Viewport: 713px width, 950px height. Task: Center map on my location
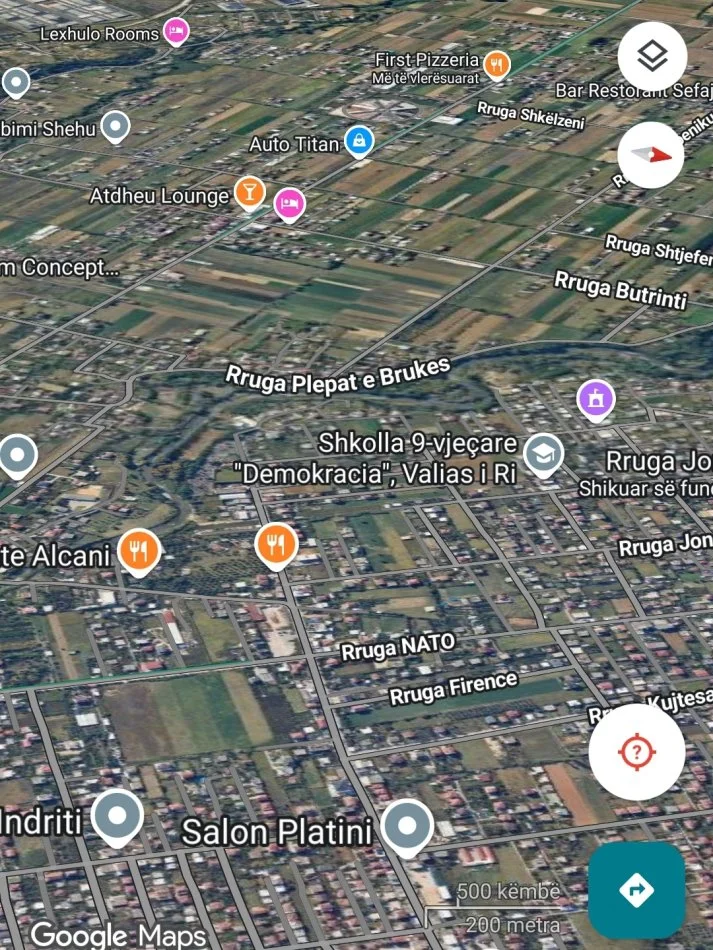pos(637,751)
